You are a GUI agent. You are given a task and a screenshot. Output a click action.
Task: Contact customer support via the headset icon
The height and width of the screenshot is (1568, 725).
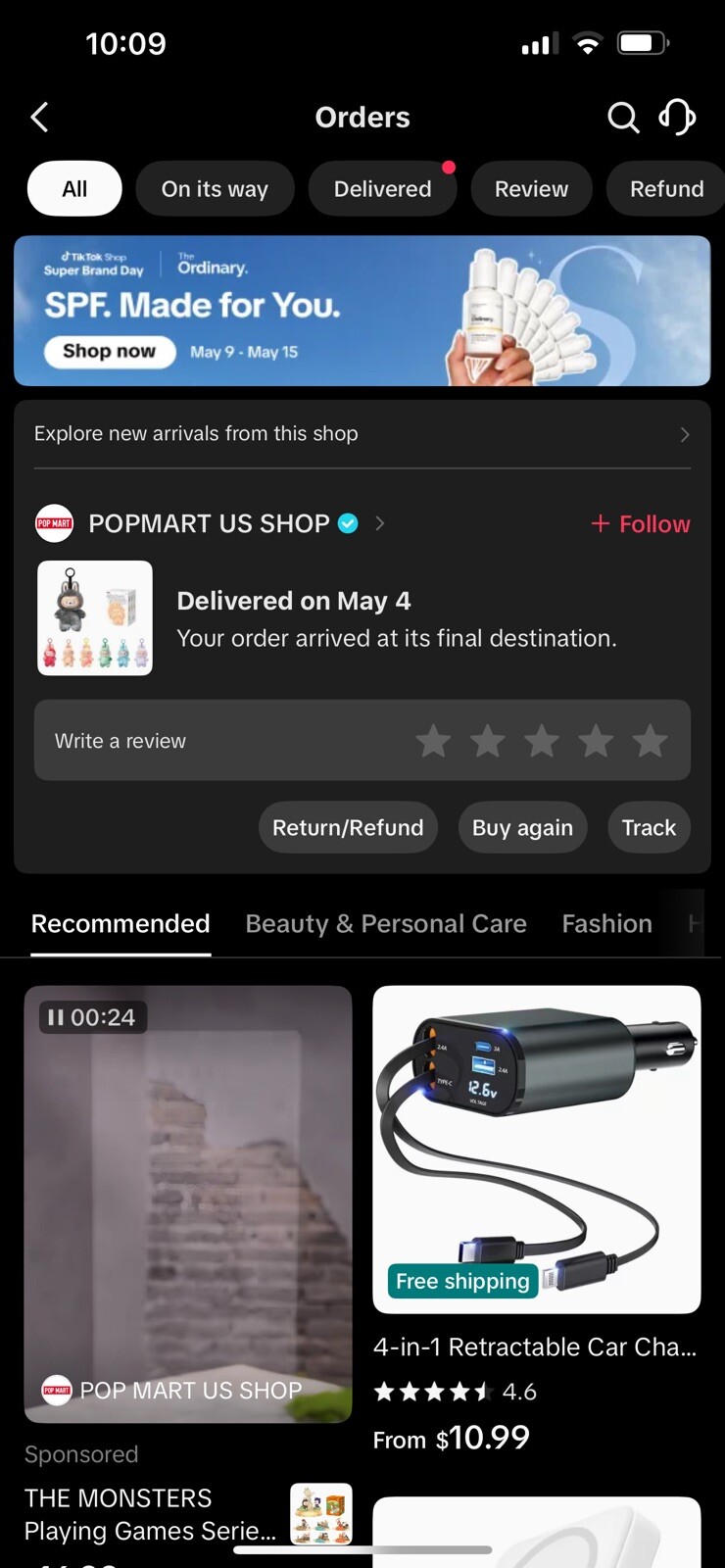677,118
